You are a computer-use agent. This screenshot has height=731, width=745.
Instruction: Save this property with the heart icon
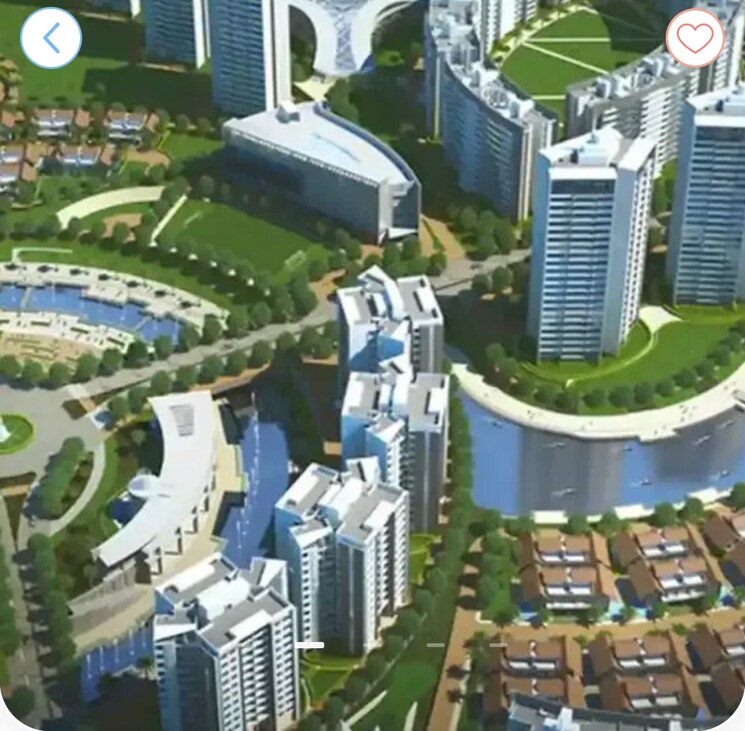695,38
